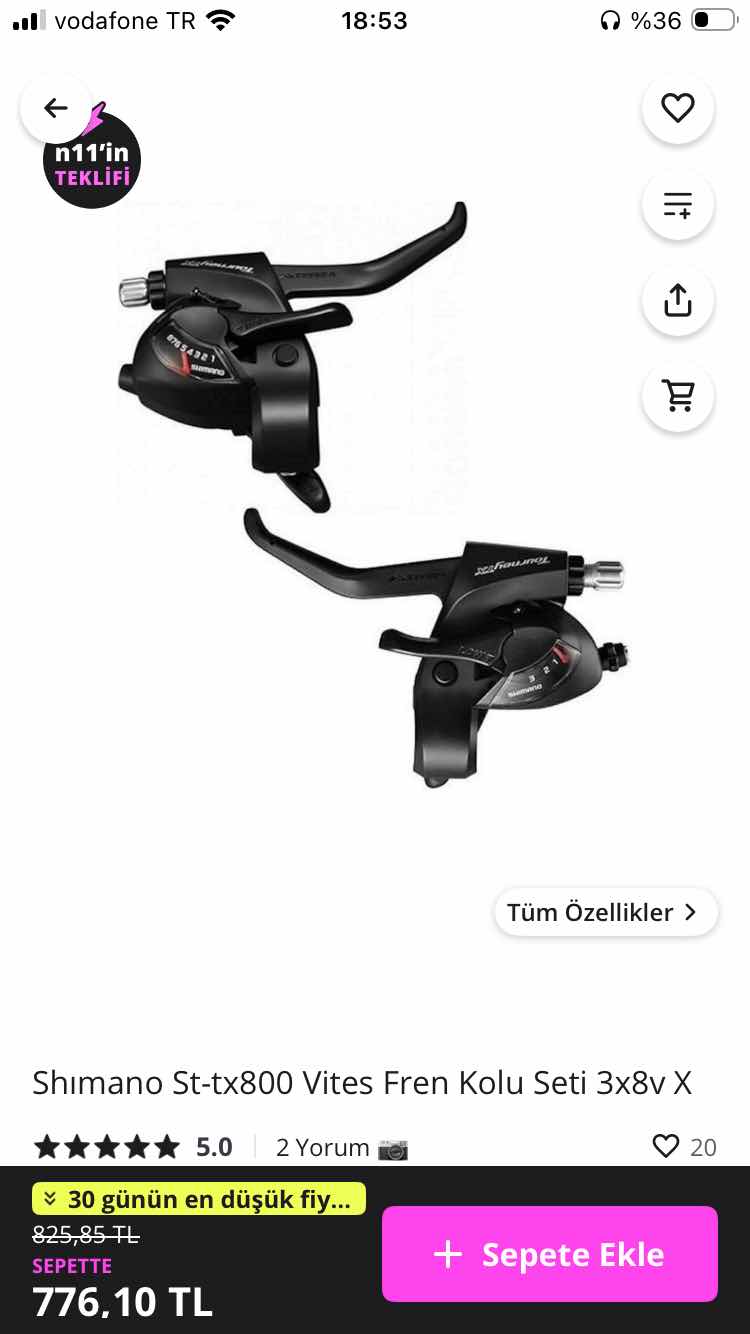Image resolution: width=750 pixels, height=1334 pixels.
Task: View the 2 Yorum reviews
Action: 323,1147
